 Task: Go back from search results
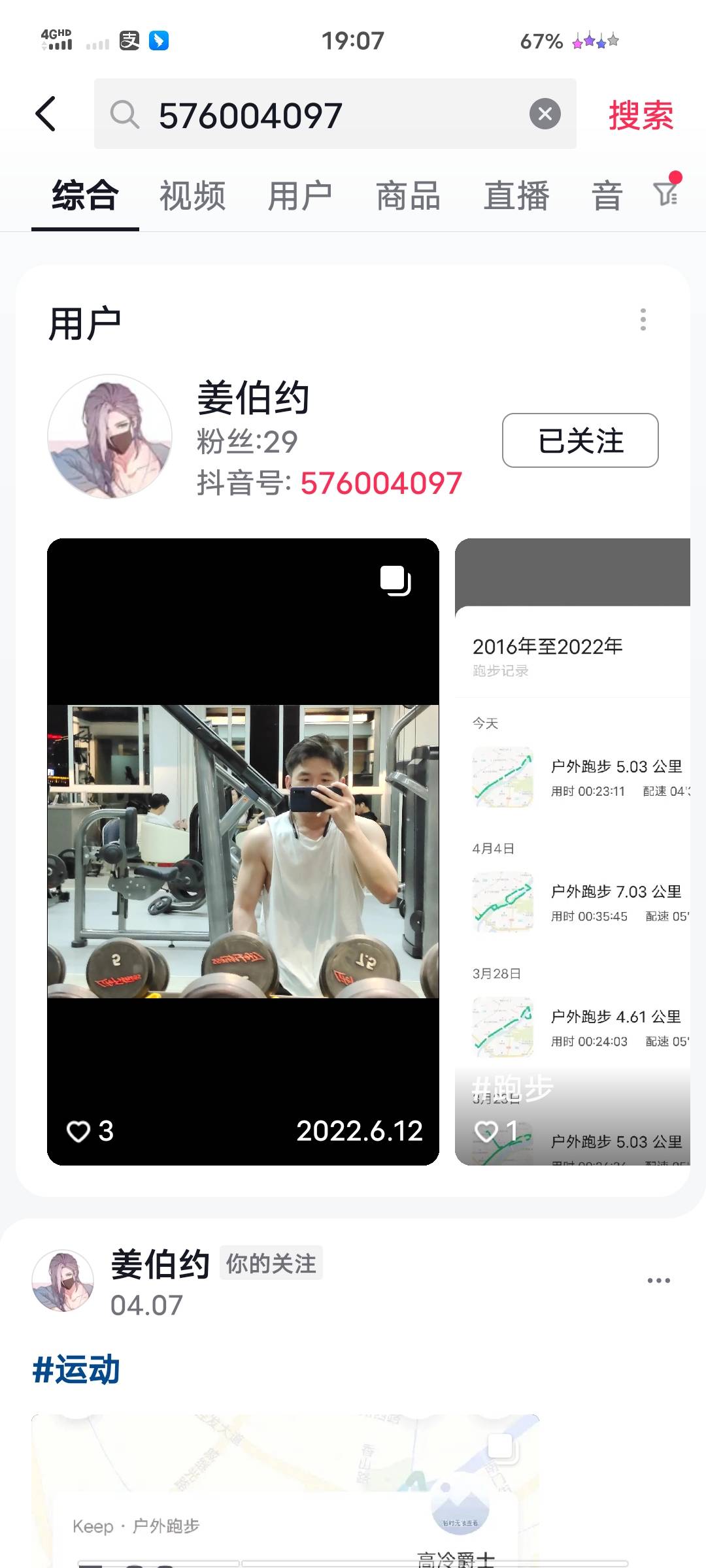(x=46, y=114)
